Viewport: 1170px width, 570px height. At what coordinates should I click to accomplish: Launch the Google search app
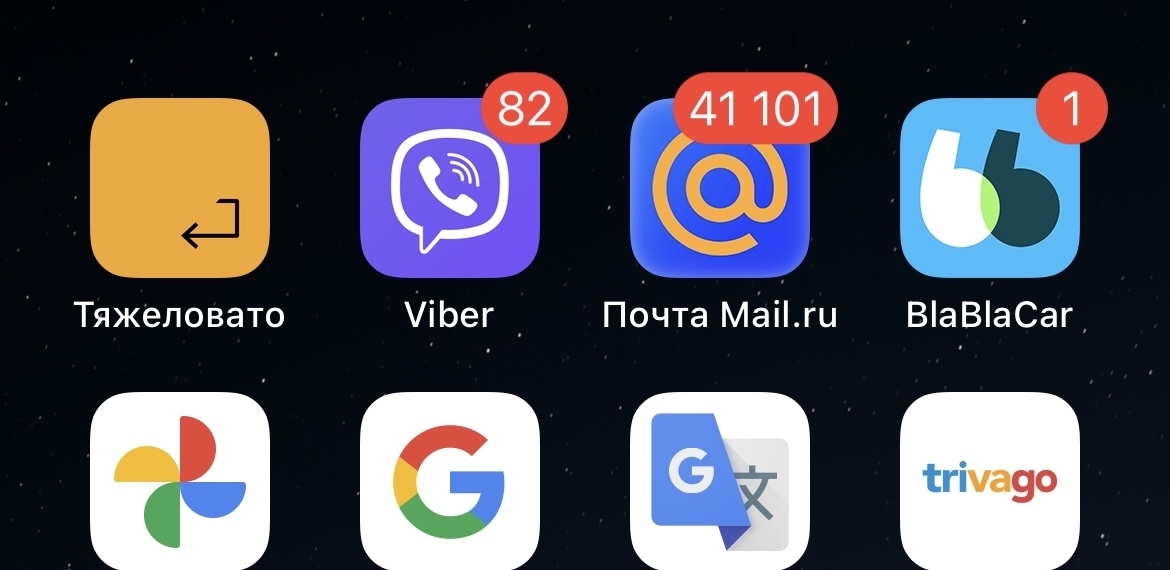tap(450, 482)
